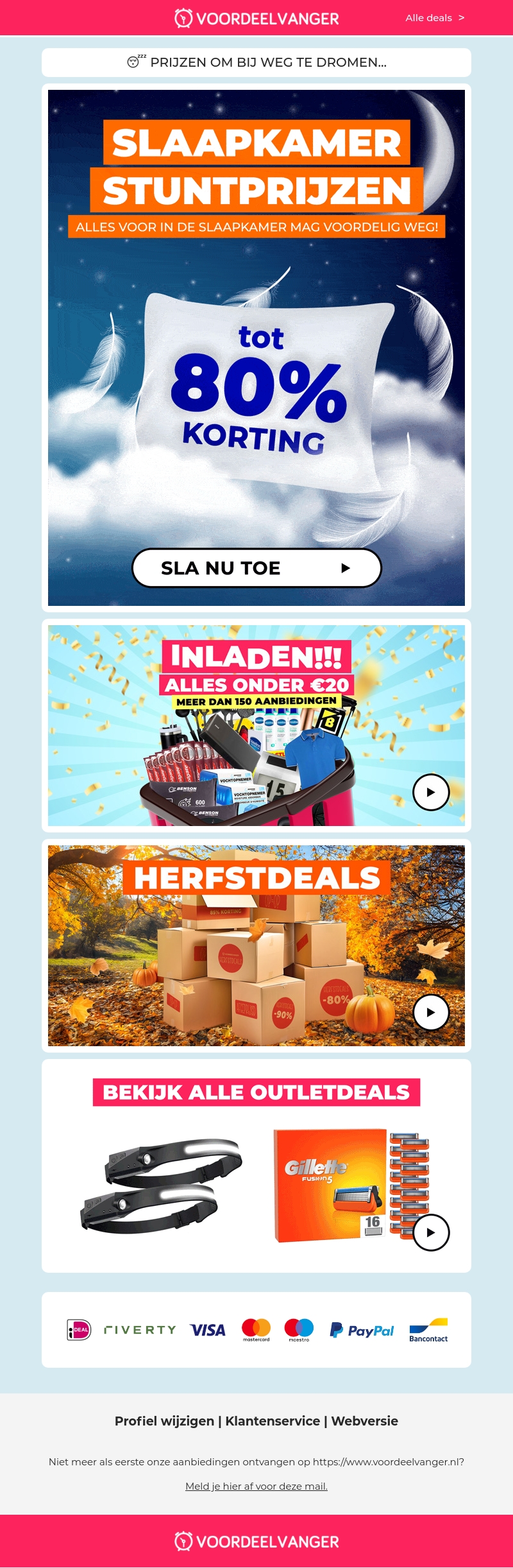
Task: Open the Webversie link
Action: [364, 1421]
